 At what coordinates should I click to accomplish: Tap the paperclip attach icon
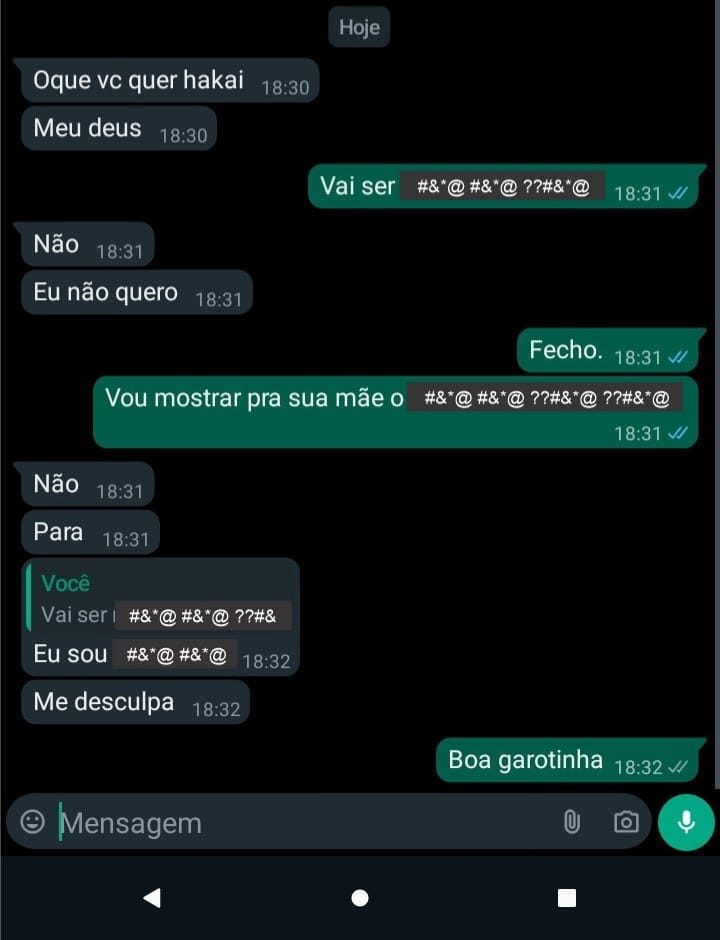pyautogui.click(x=571, y=822)
